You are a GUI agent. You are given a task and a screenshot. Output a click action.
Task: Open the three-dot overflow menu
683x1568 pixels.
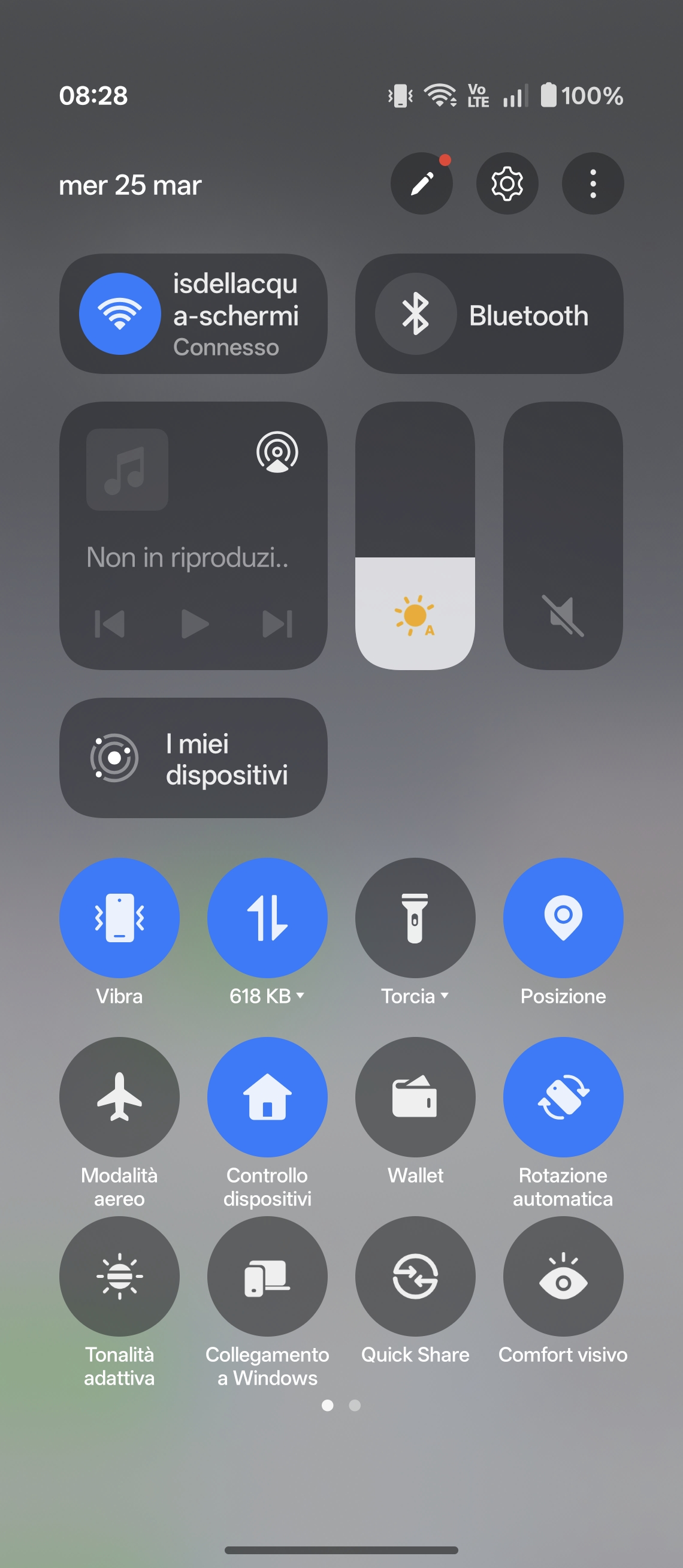tap(593, 183)
